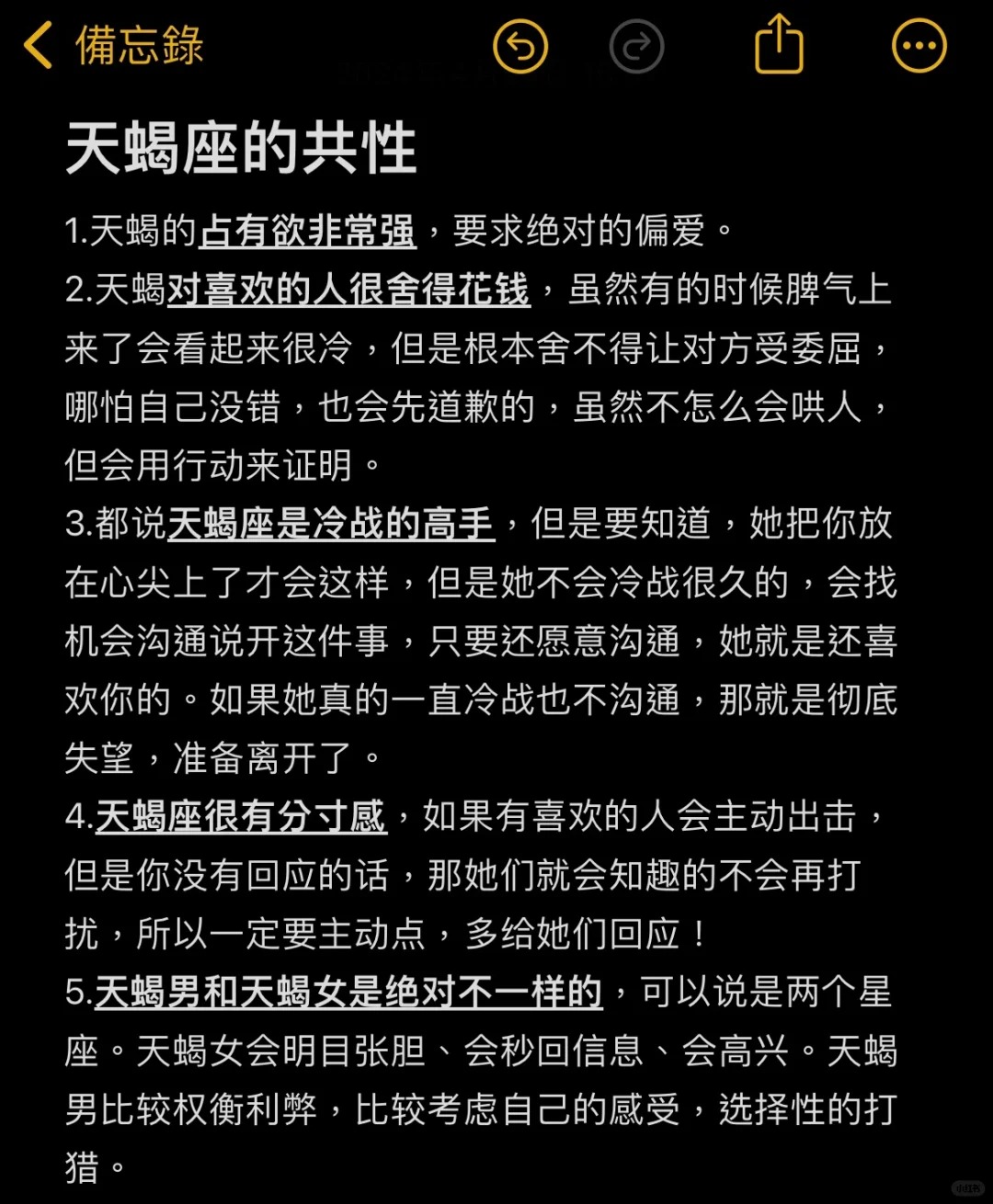This screenshot has width=993, height=1204.
Task: Open the more options ellipsis menu
Action: click(919, 44)
